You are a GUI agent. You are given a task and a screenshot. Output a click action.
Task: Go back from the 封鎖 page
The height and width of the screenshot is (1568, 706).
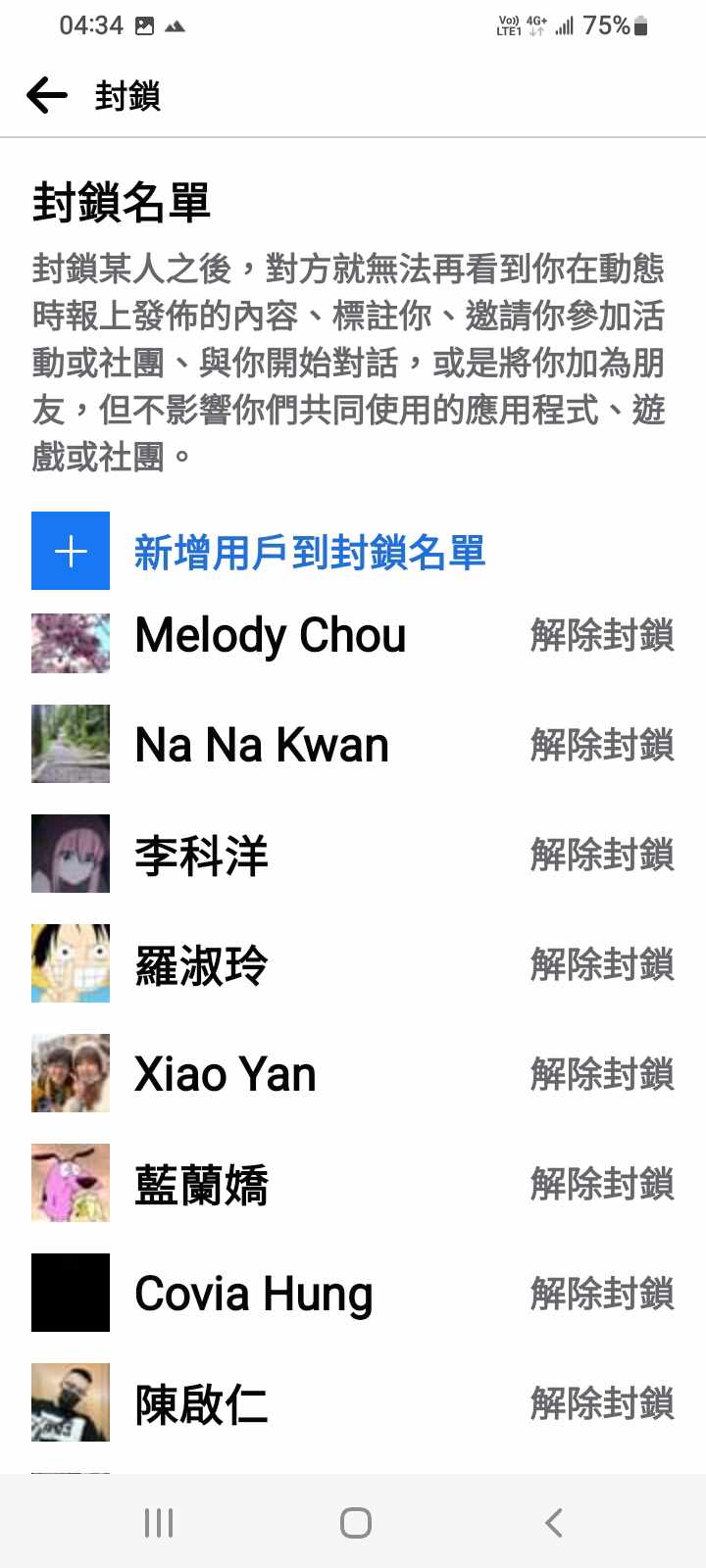pos(46,95)
